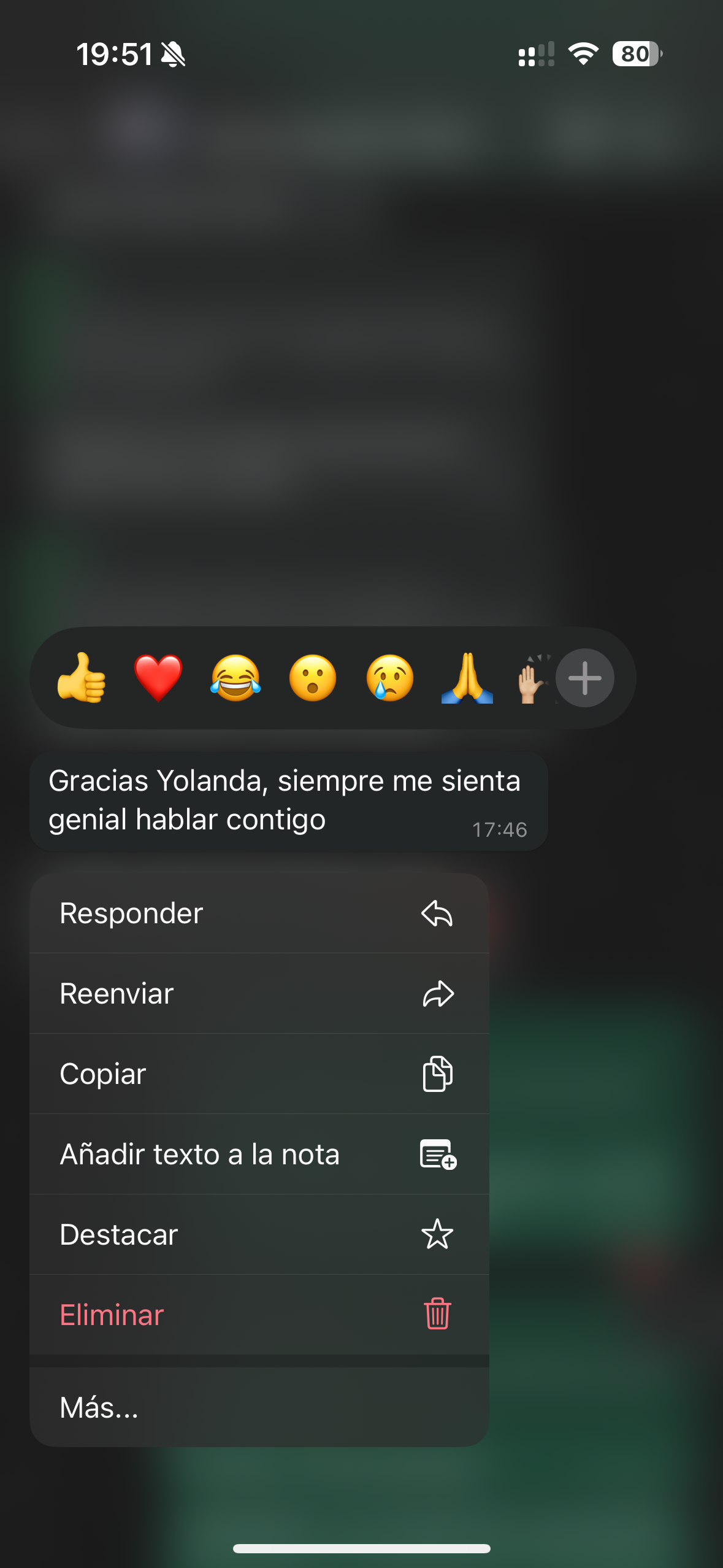The height and width of the screenshot is (1568, 723).
Task: Select Responder to reply to message
Action: (259, 913)
